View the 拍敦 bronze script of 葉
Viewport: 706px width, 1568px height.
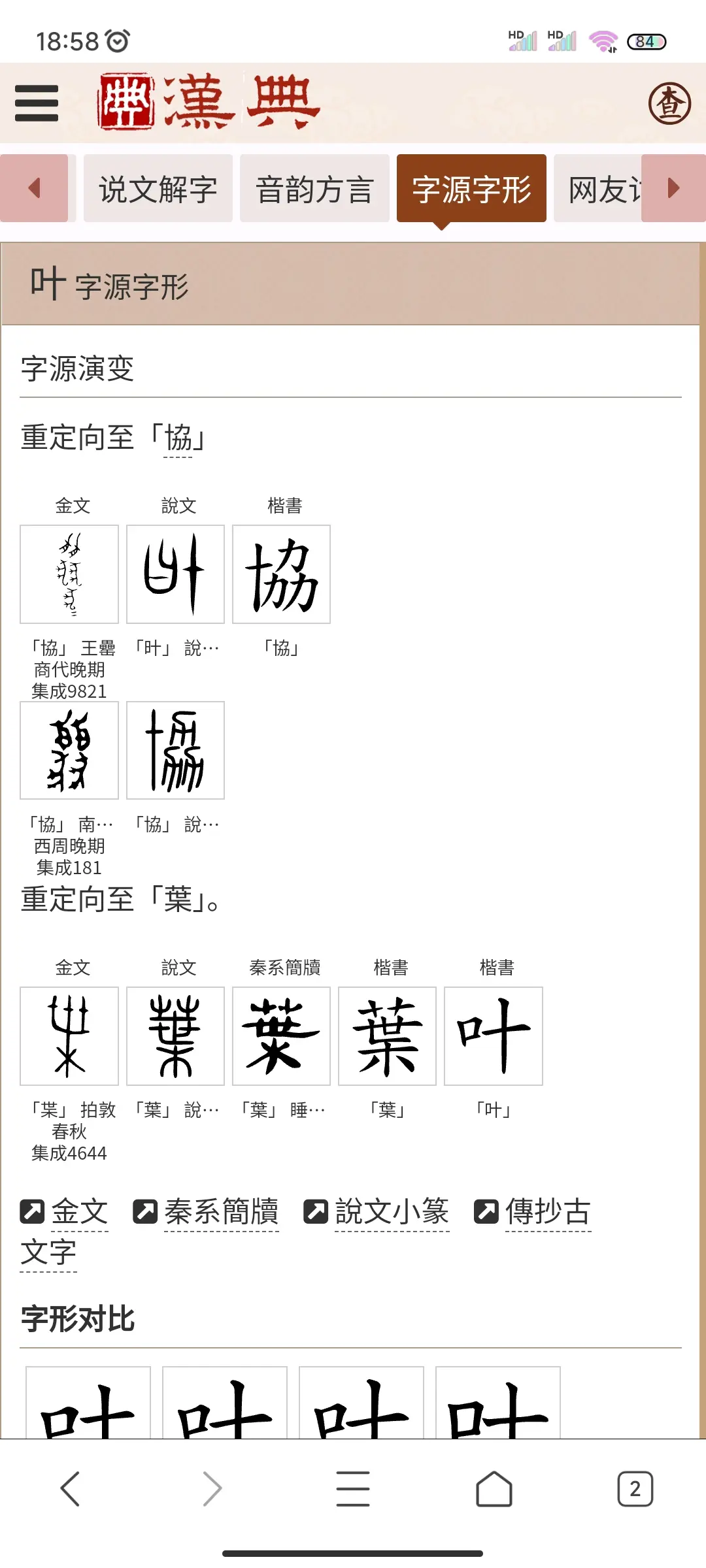(69, 1036)
